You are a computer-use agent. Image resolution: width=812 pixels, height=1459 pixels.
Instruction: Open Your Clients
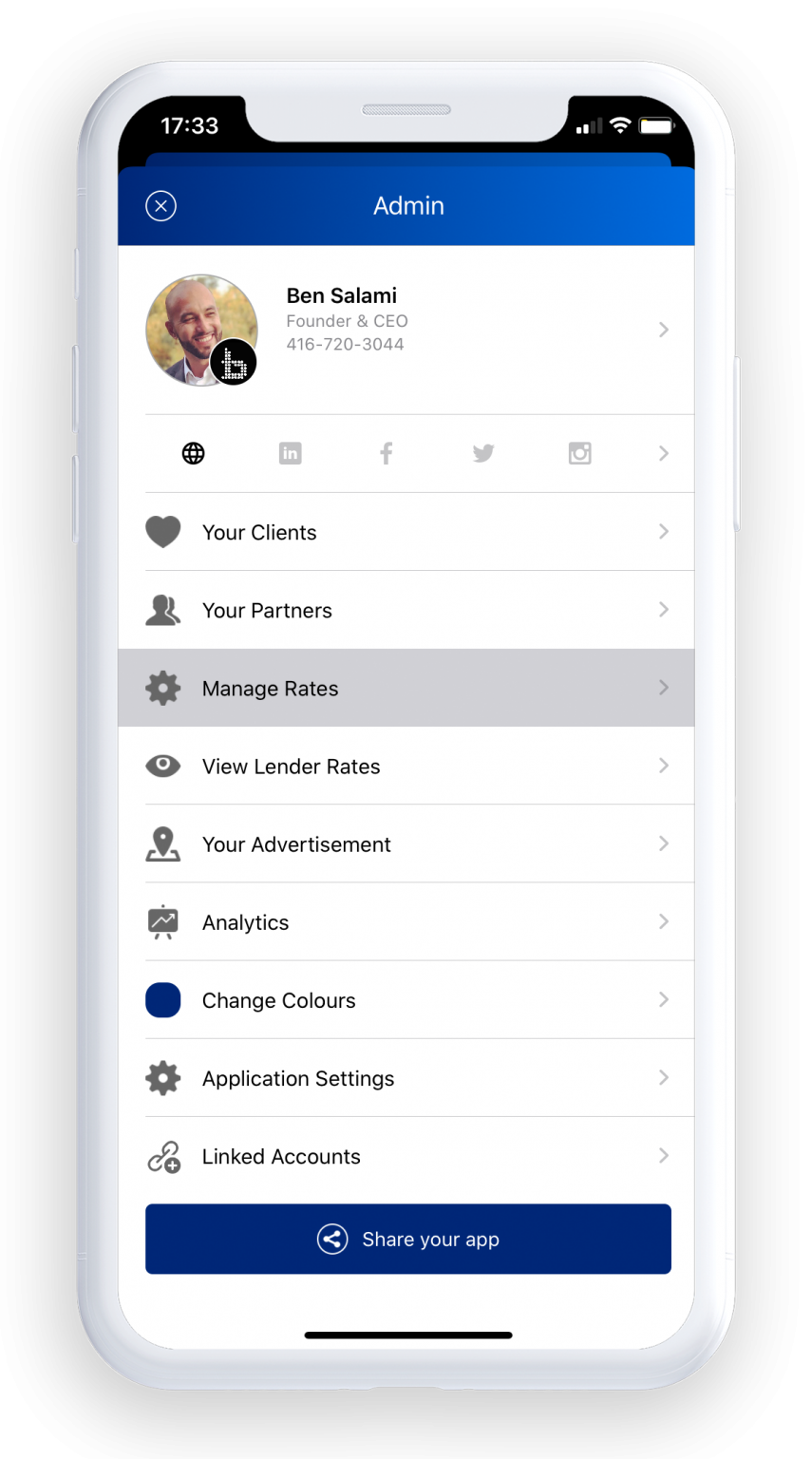coord(406,532)
